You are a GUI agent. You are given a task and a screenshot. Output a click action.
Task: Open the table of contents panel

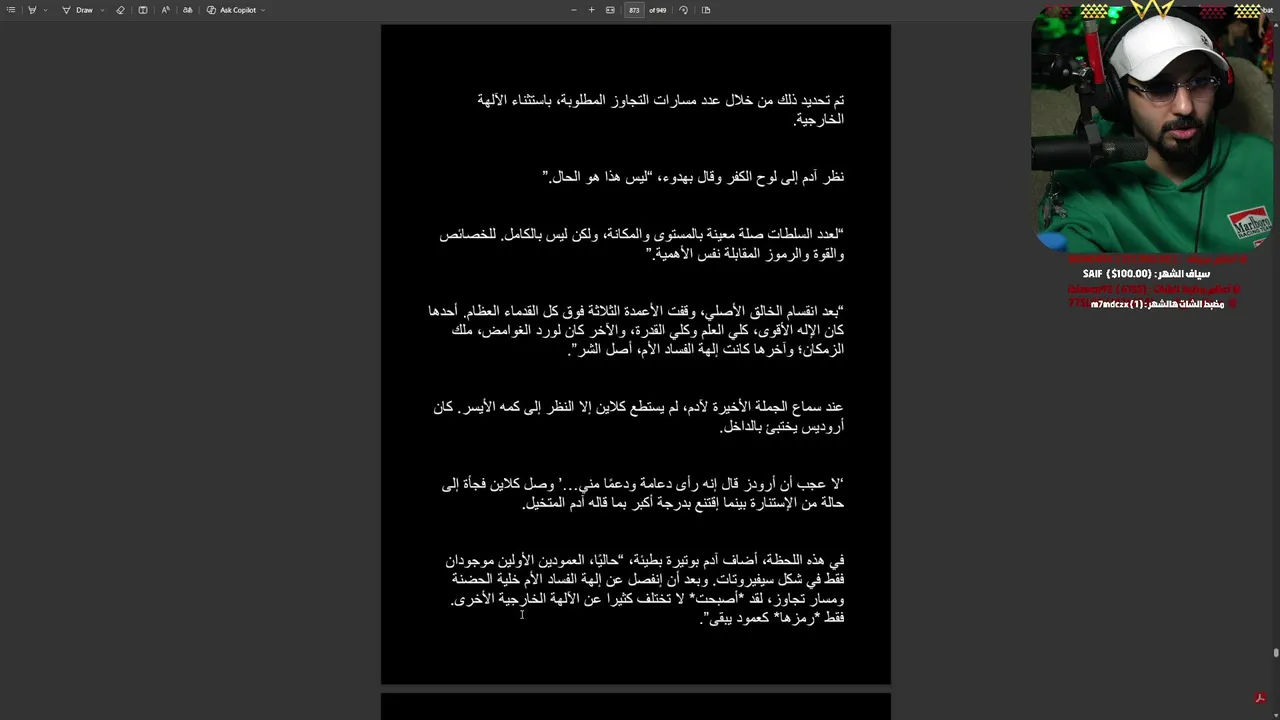click(11, 10)
